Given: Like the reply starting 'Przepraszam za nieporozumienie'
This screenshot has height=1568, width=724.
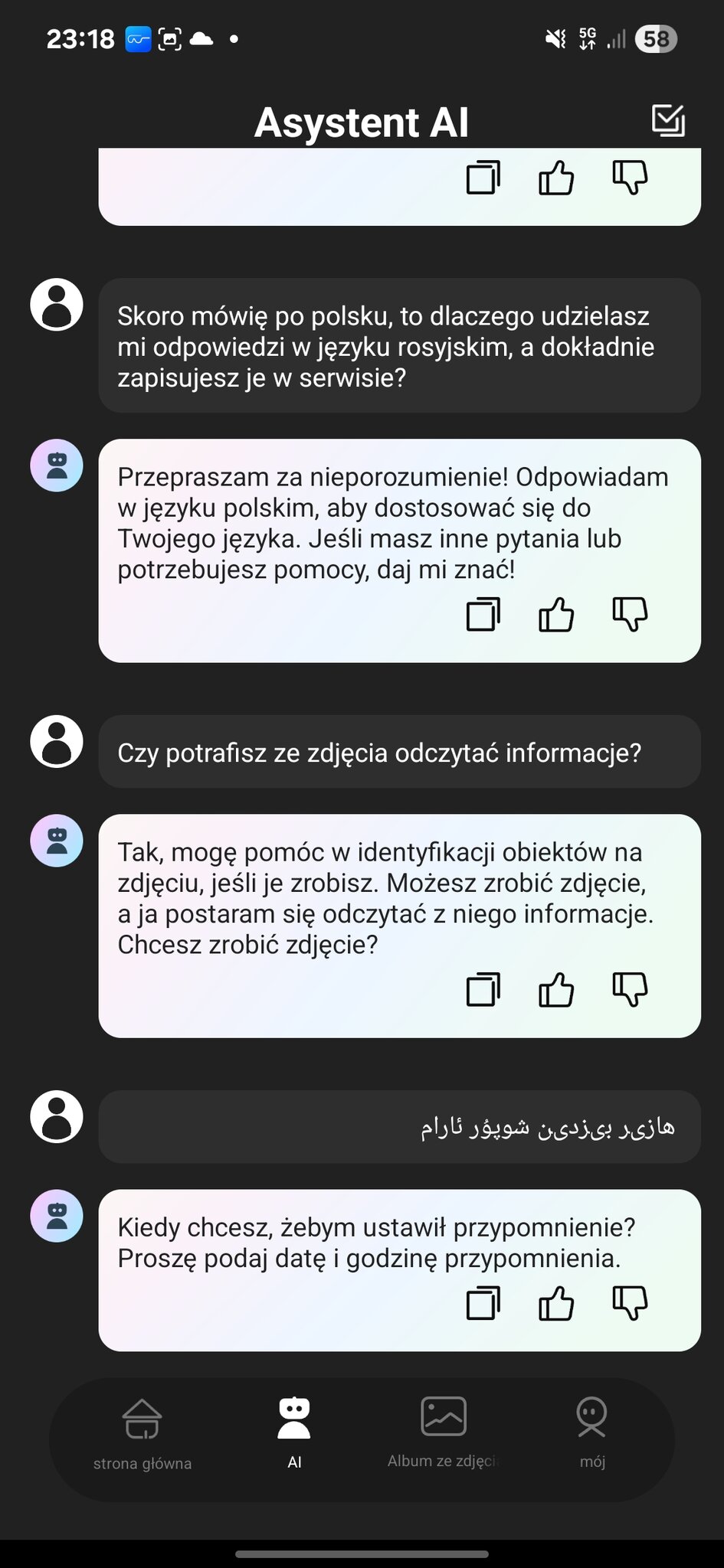Looking at the screenshot, I should tap(556, 614).
